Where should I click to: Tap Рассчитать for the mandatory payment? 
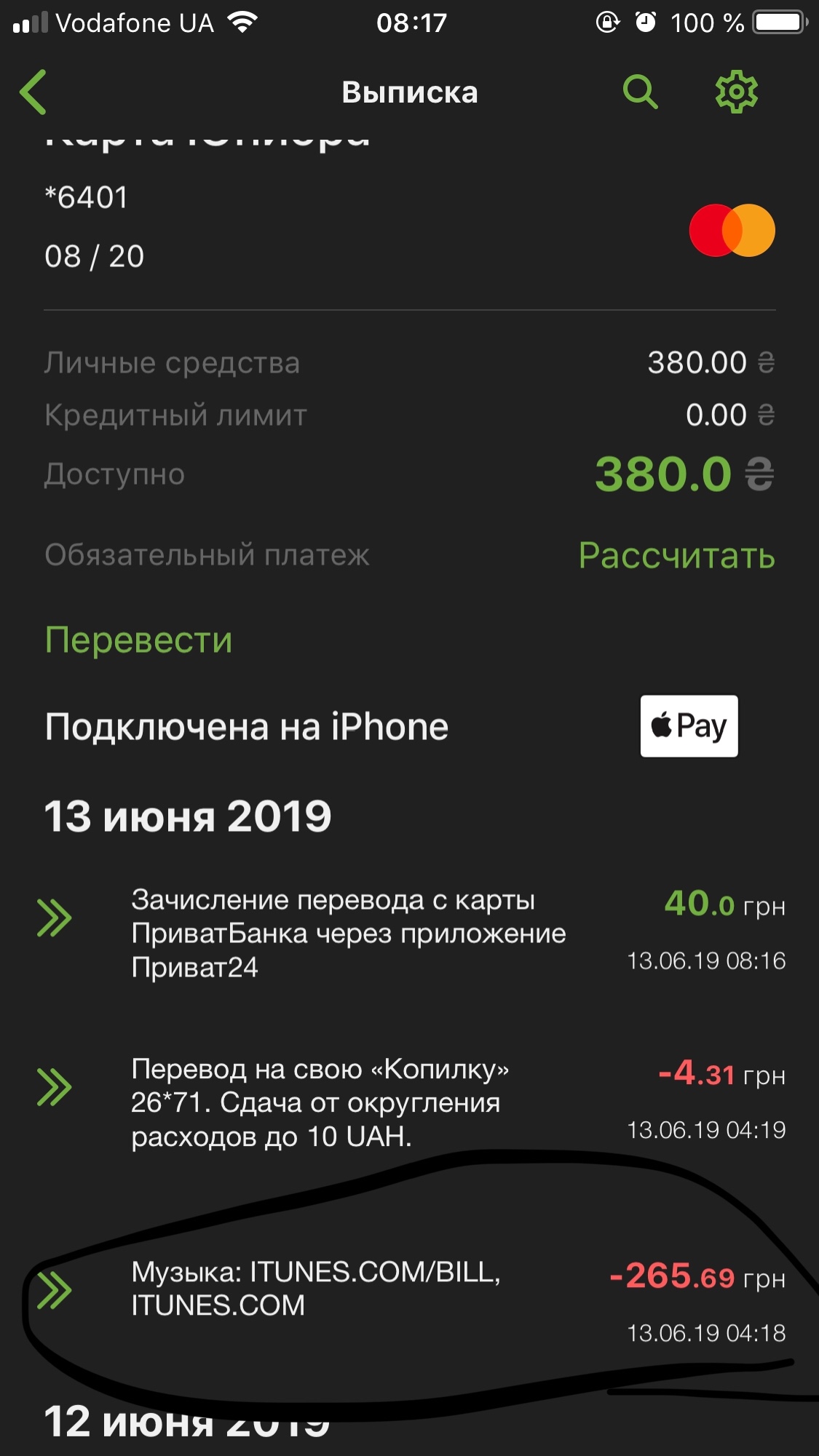tap(676, 556)
